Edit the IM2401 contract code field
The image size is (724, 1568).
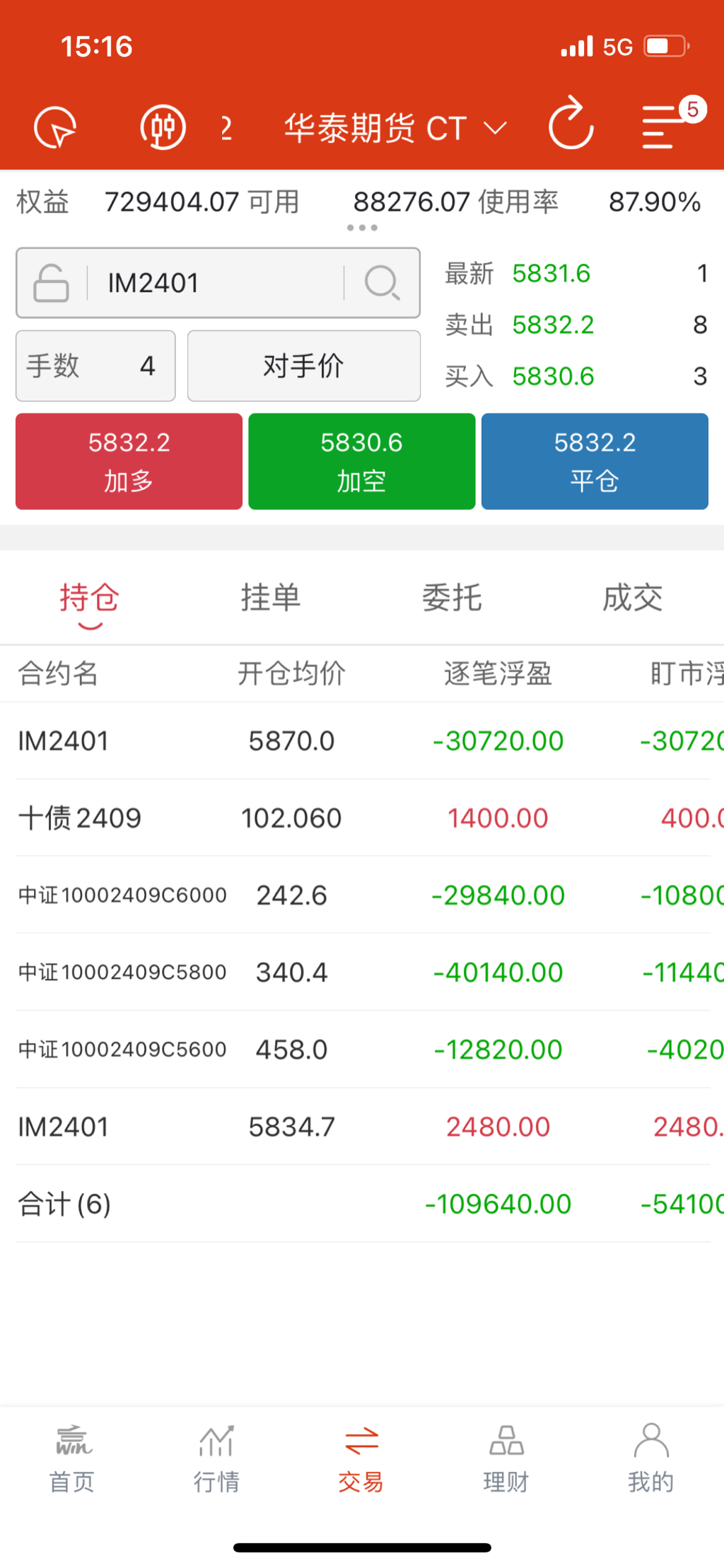point(212,283)
